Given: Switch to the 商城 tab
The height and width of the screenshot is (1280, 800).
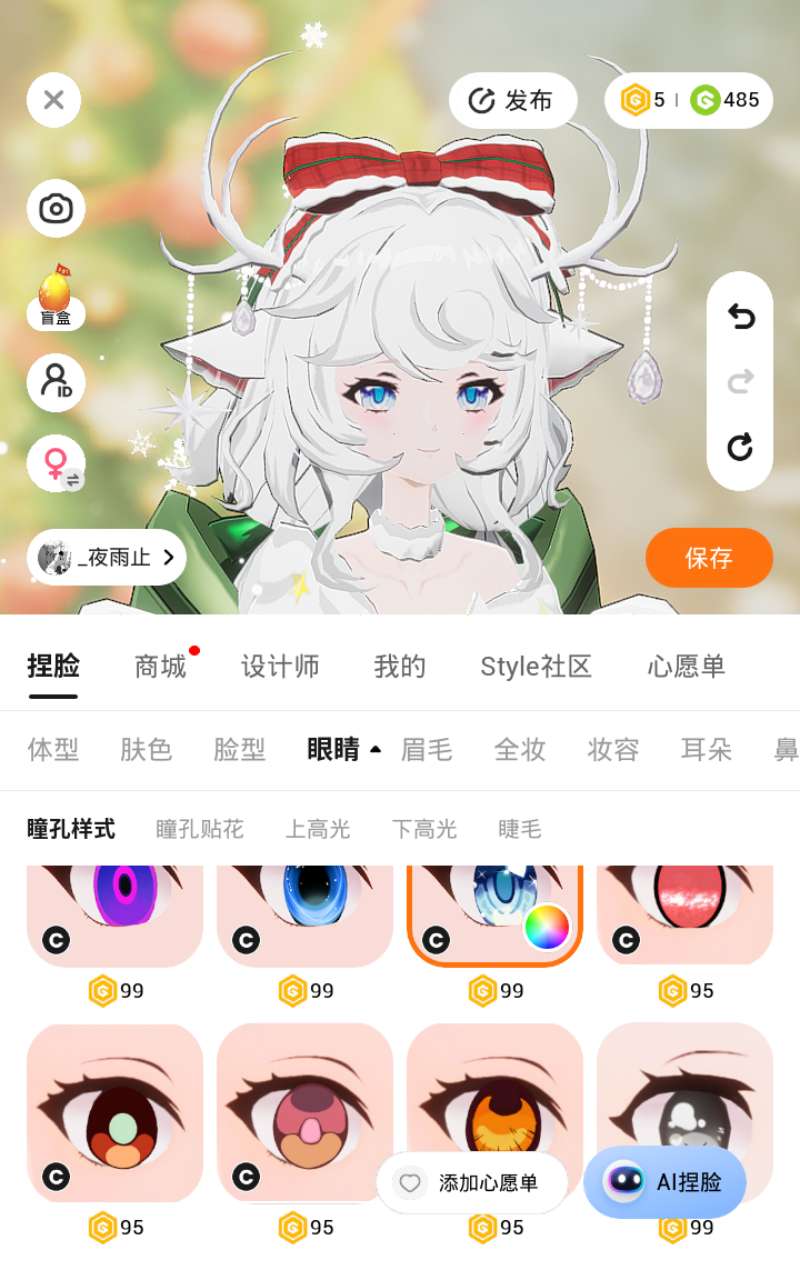Looking at the screenshot, I should click(x=160, y=667).
